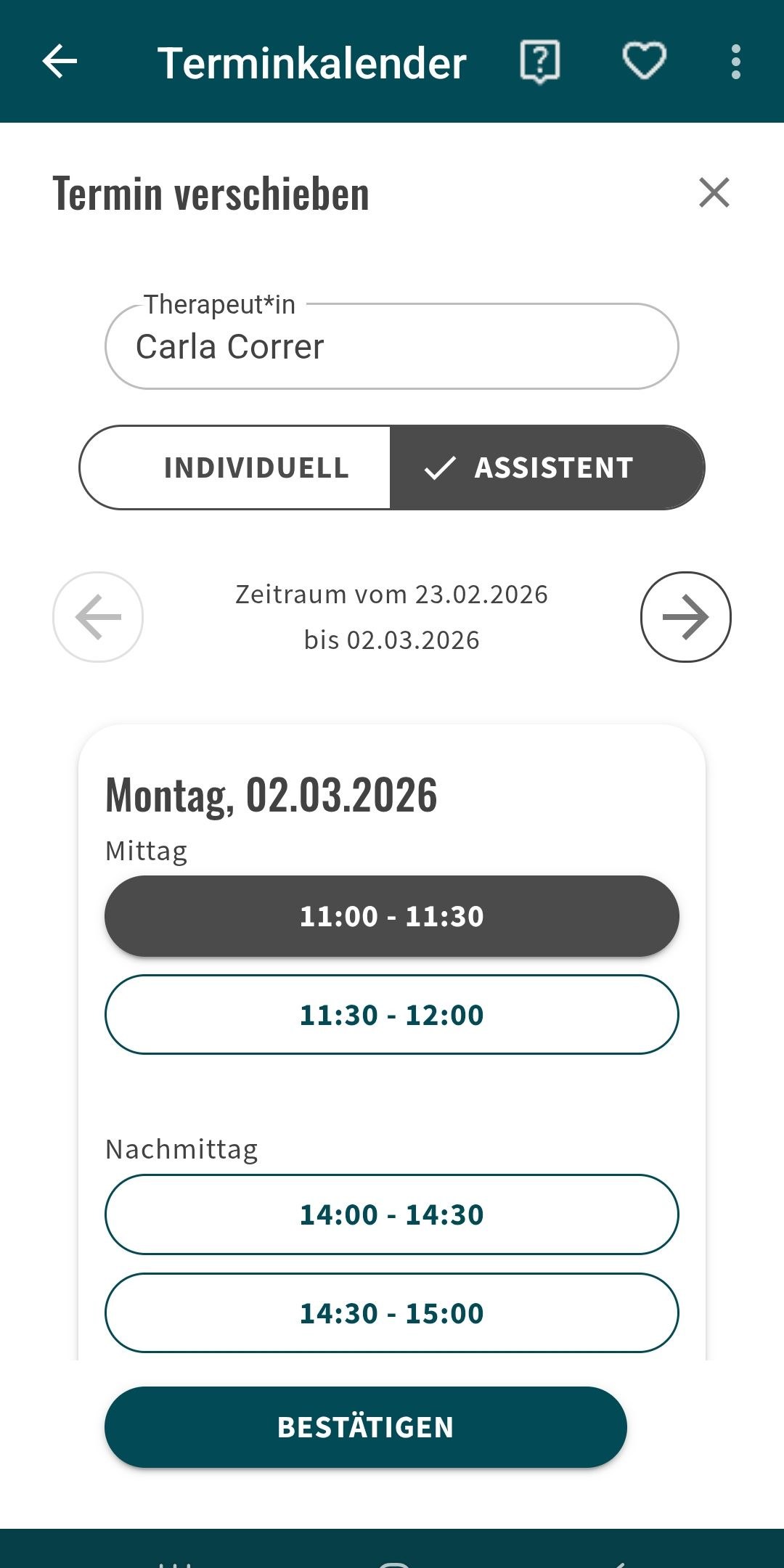Pick the 14:00 - 14:30 slot
This screenshot has width=784, height=1568.
click(x=392, y=1214)
